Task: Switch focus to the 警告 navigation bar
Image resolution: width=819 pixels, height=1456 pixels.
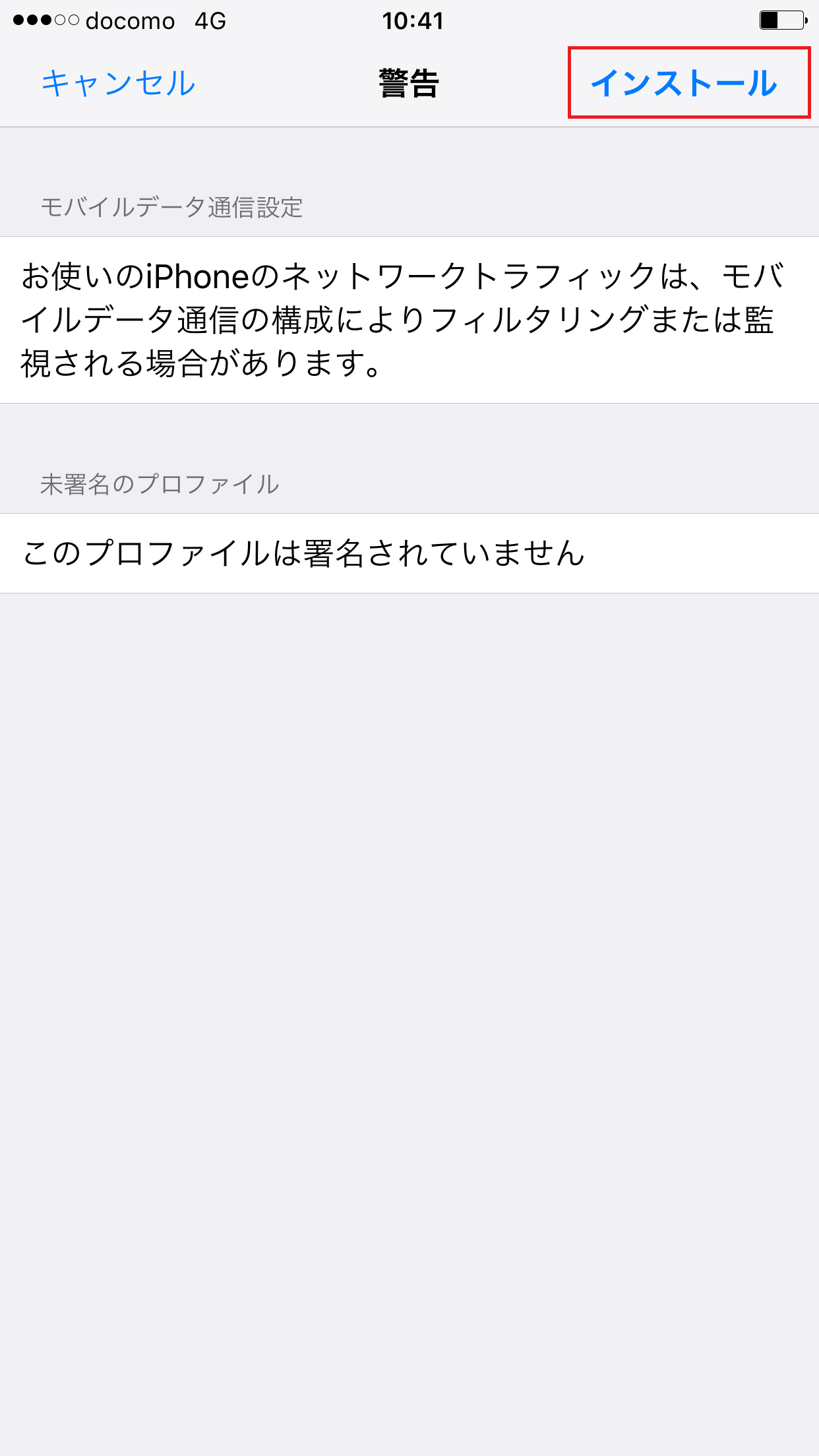Action: [x=409, y=82]
